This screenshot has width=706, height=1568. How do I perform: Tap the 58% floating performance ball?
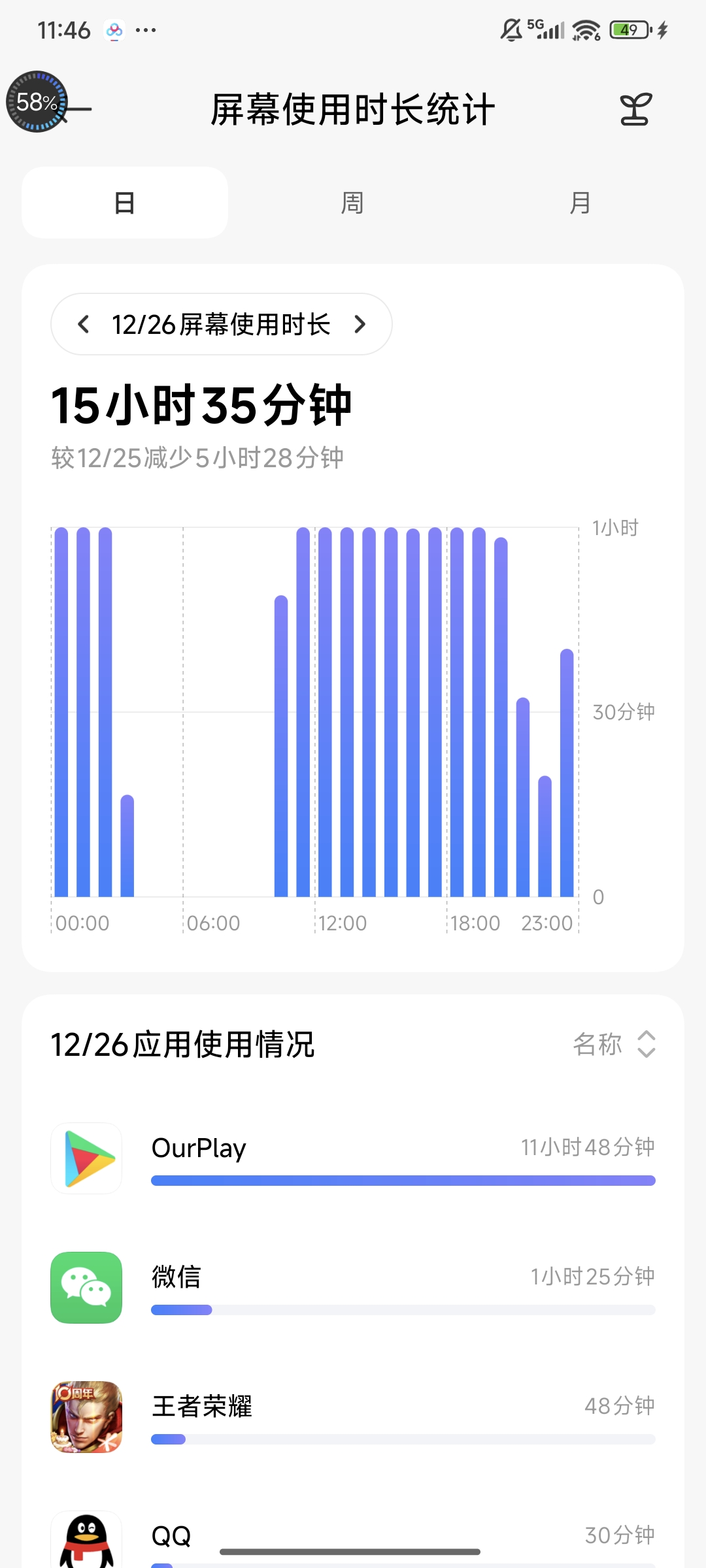click(x=37, y=102)
